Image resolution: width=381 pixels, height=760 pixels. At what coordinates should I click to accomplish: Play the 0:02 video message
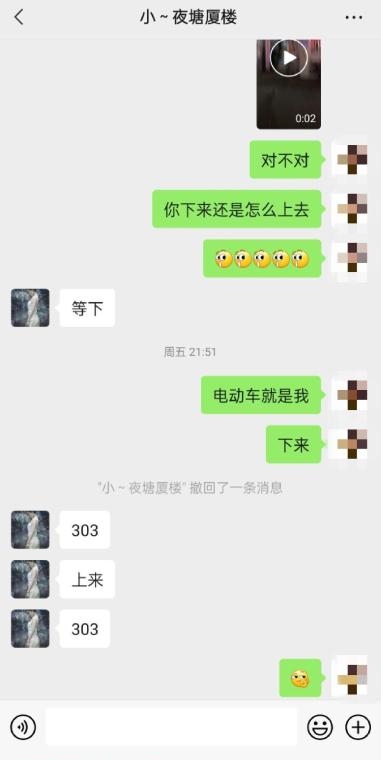[x=288, y=83]
